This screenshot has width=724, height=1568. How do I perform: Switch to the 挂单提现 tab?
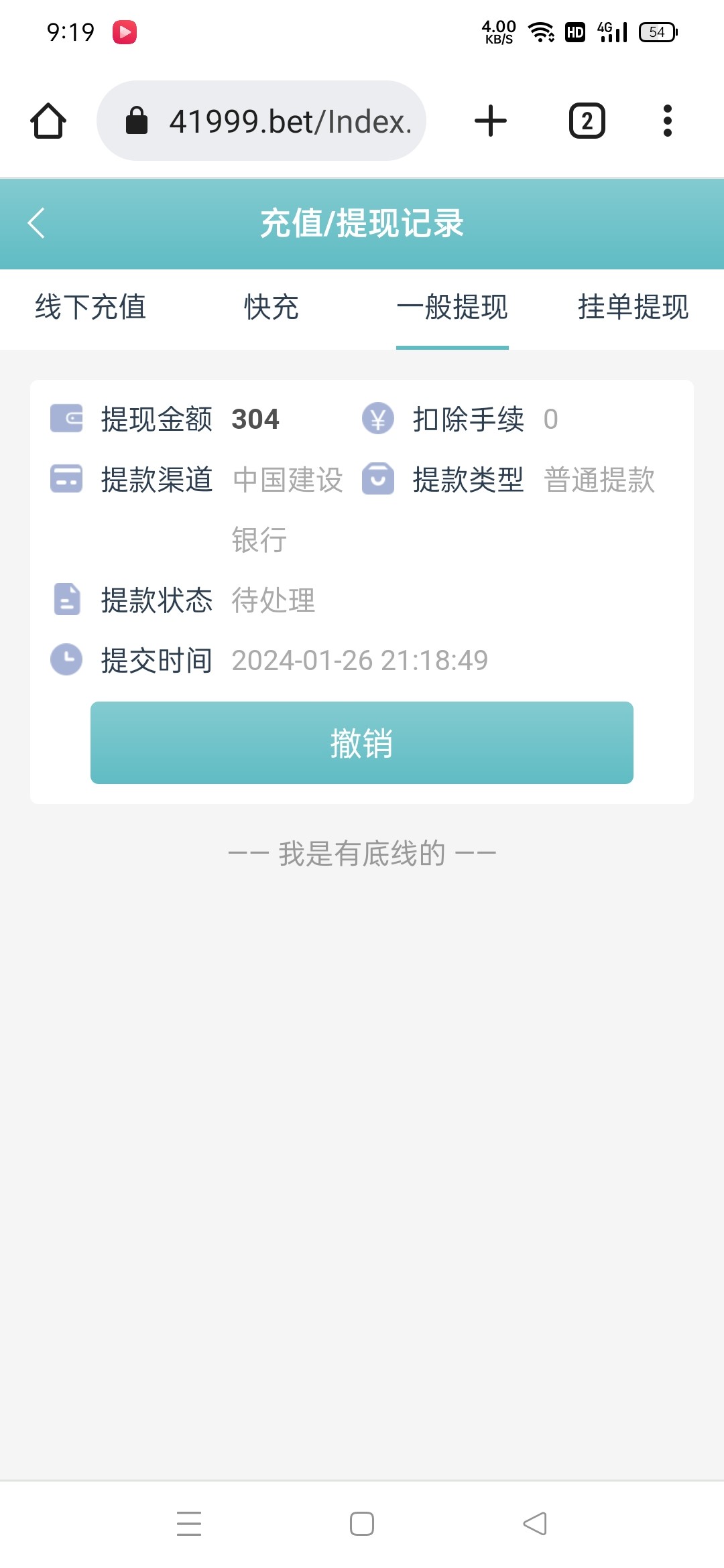coord(633,308)
